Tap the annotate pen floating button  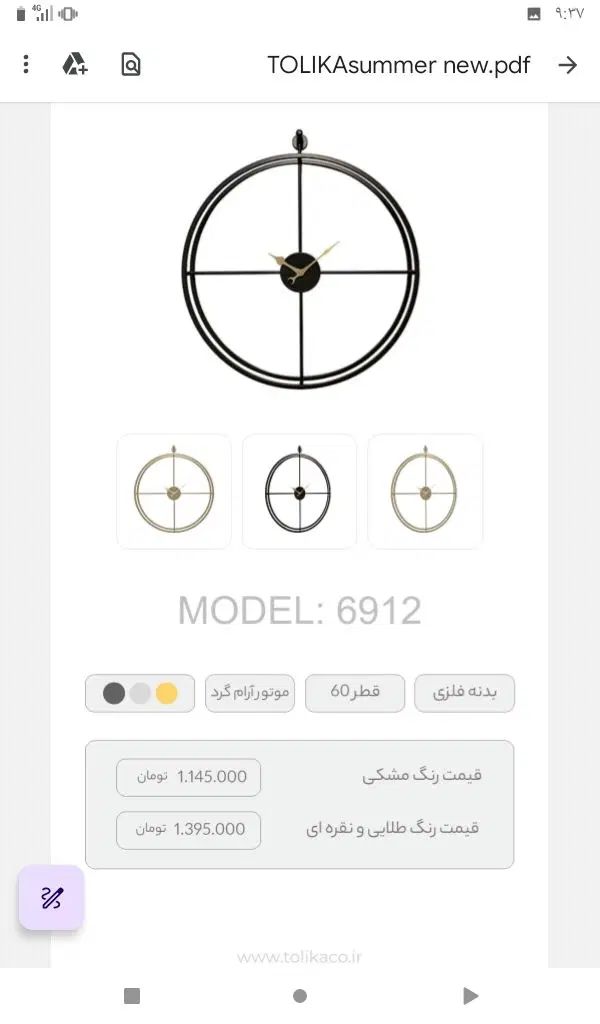coord(52,897)
